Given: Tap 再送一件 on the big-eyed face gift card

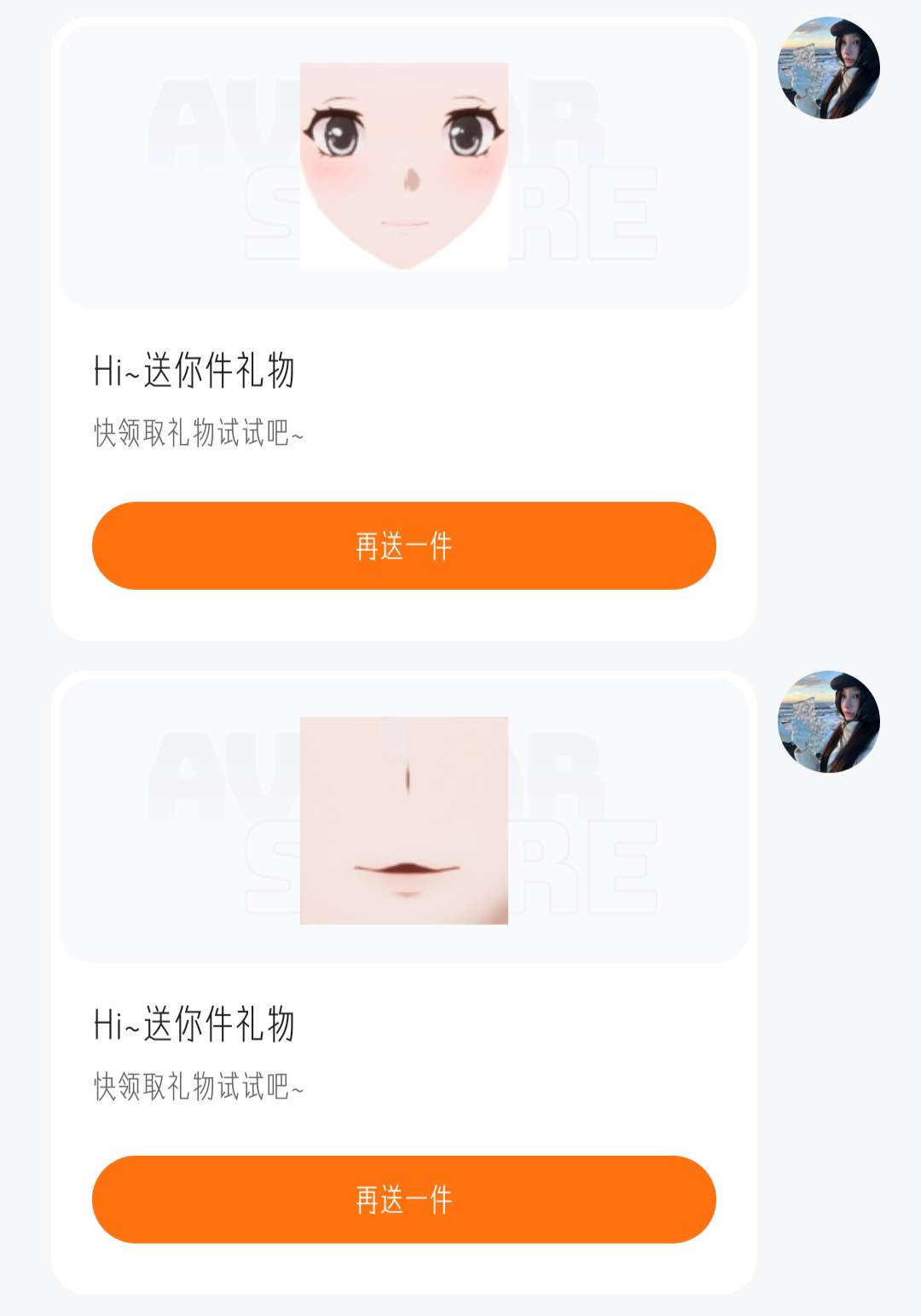Looking at the screenshot, I should pos(403,545).
